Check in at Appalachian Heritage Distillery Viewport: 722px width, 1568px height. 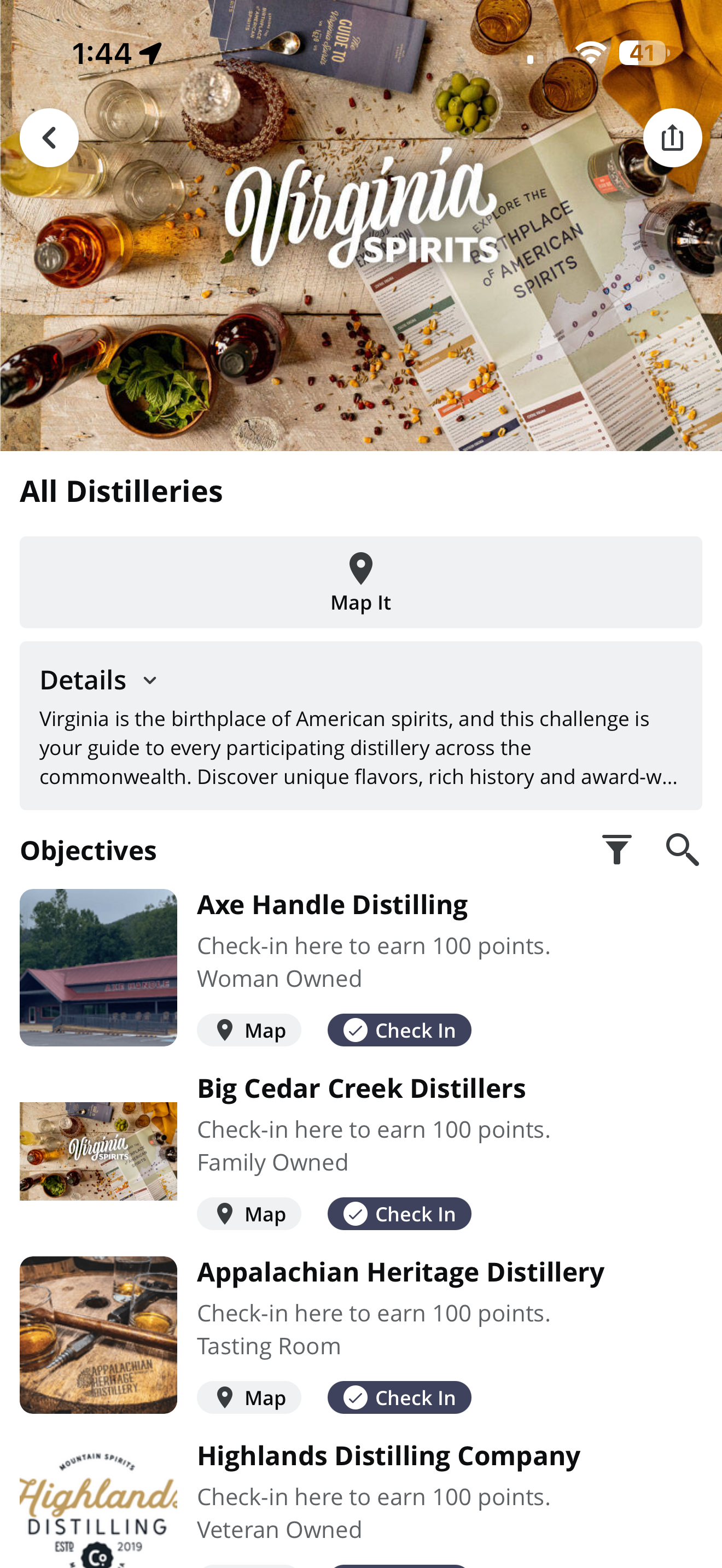(x=399, y=1397)
